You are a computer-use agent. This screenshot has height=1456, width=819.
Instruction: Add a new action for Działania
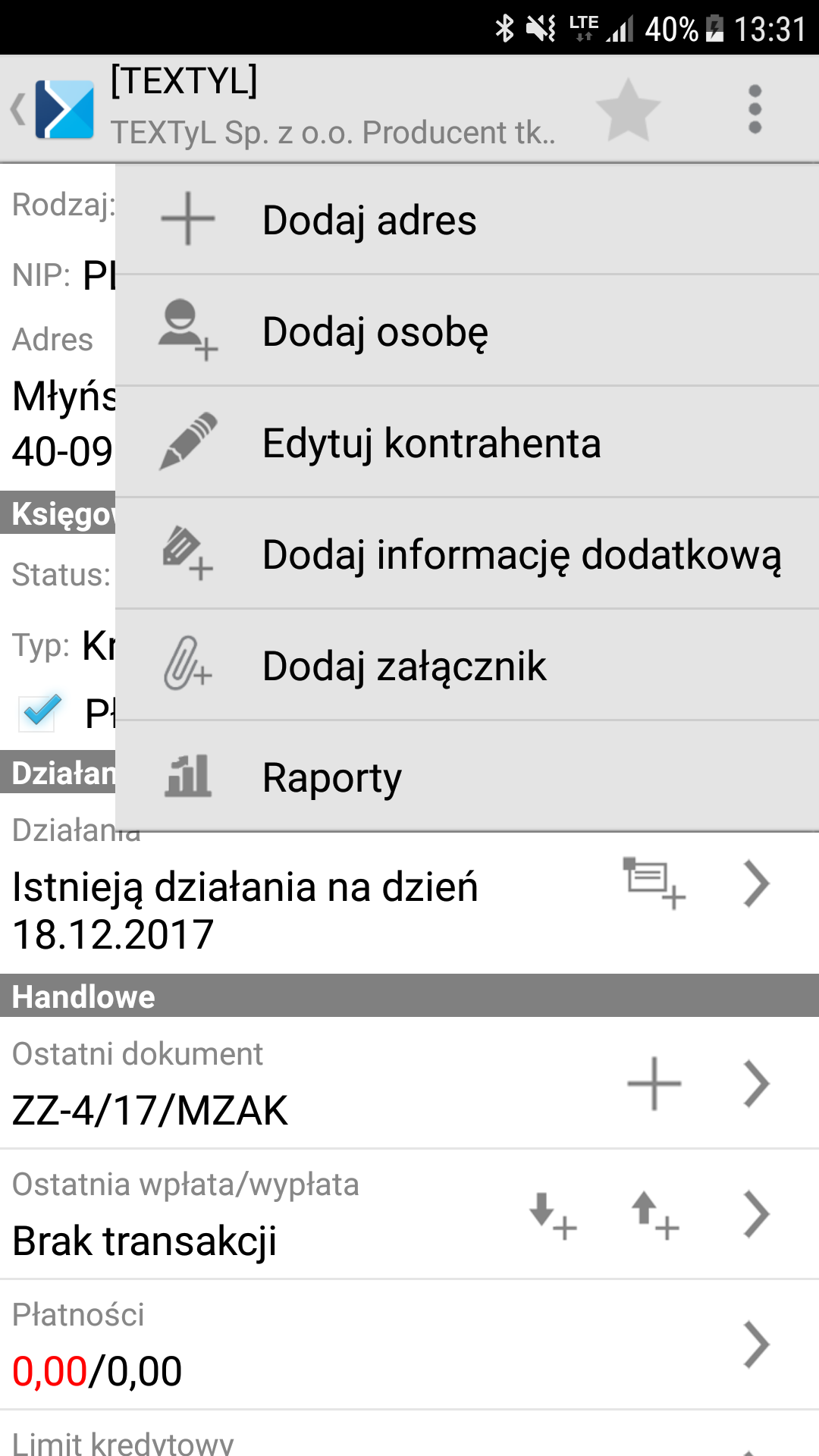(654, 883)
